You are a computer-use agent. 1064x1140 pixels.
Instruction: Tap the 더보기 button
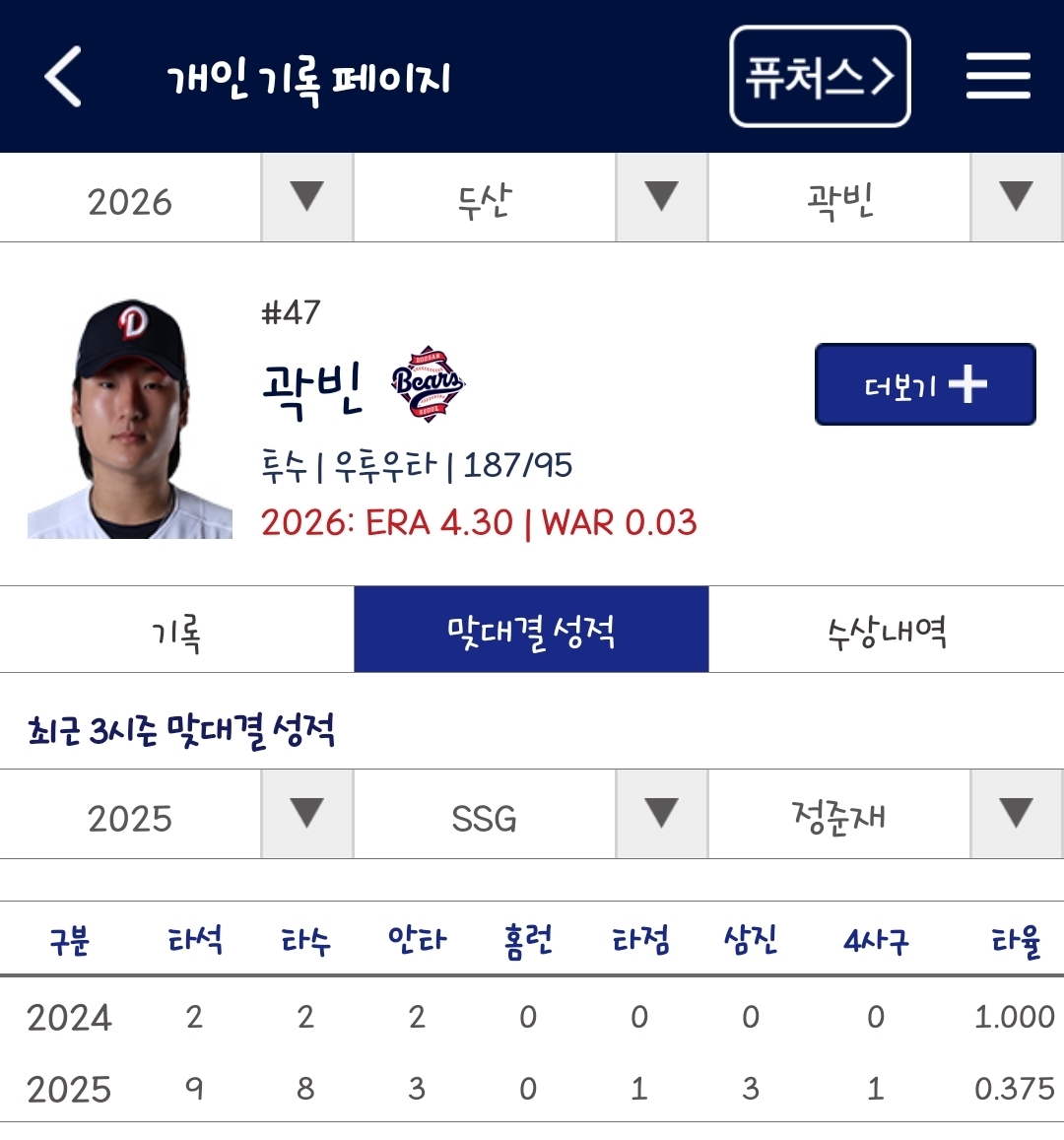[x=924, y=384]
